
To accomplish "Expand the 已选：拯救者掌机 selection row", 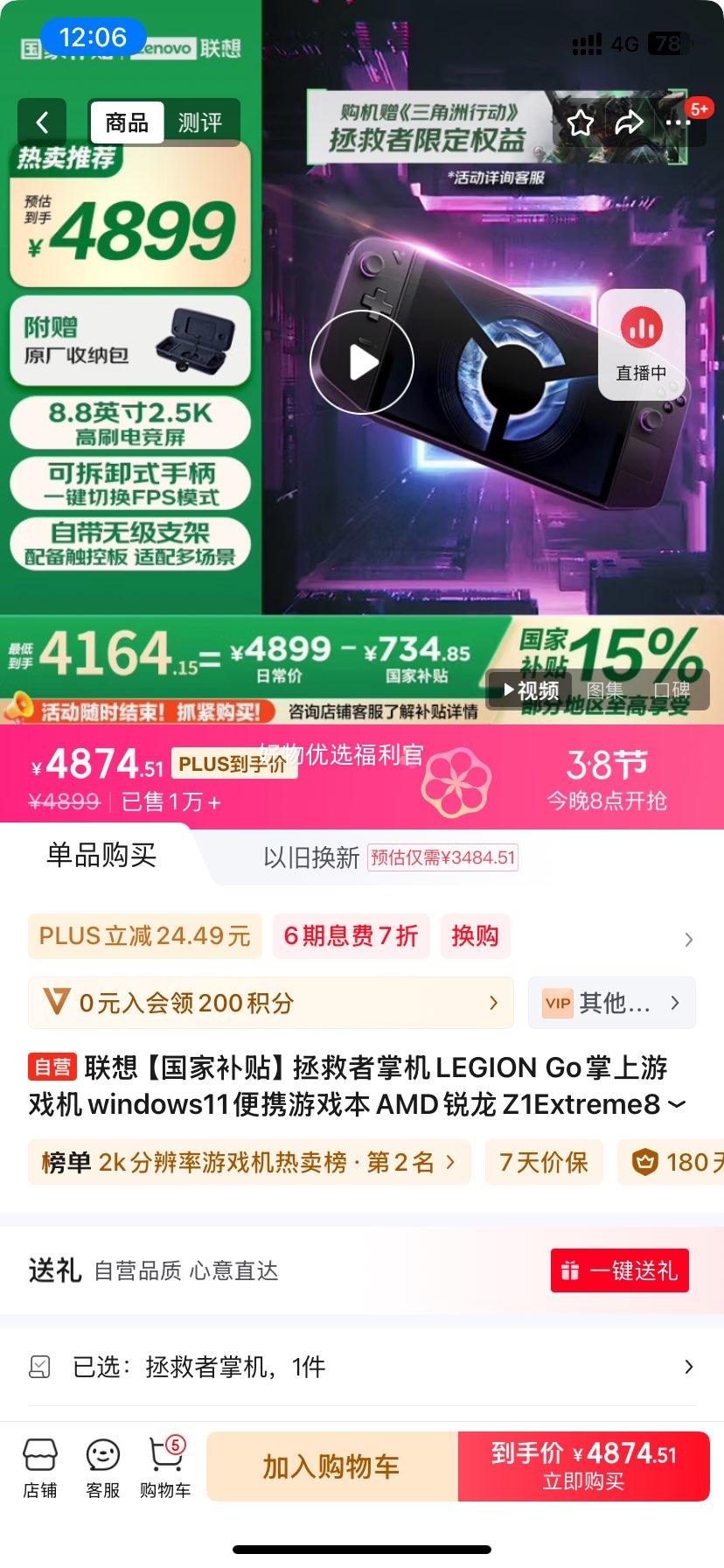I will (x=362, y=1367).
